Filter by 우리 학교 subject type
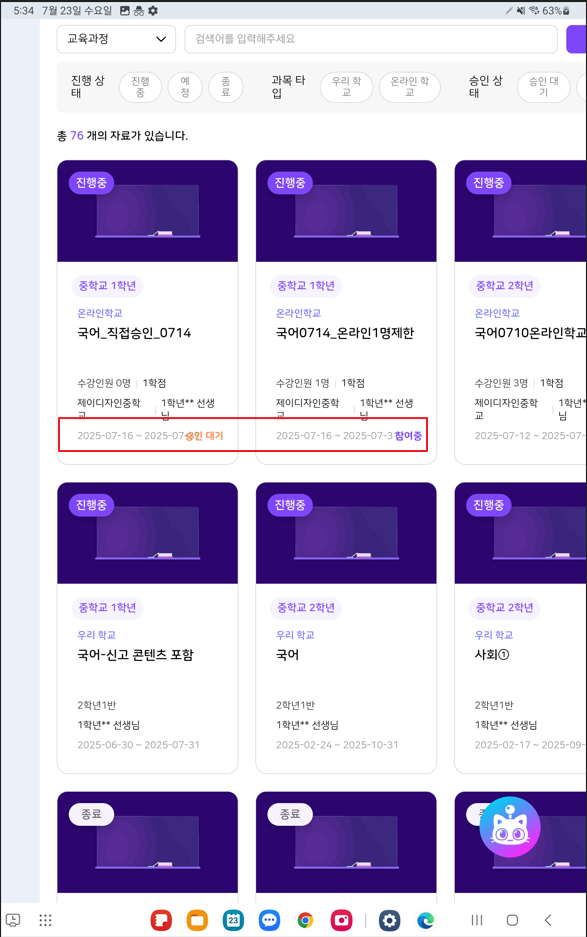587x937 pixels. (346, 87)
